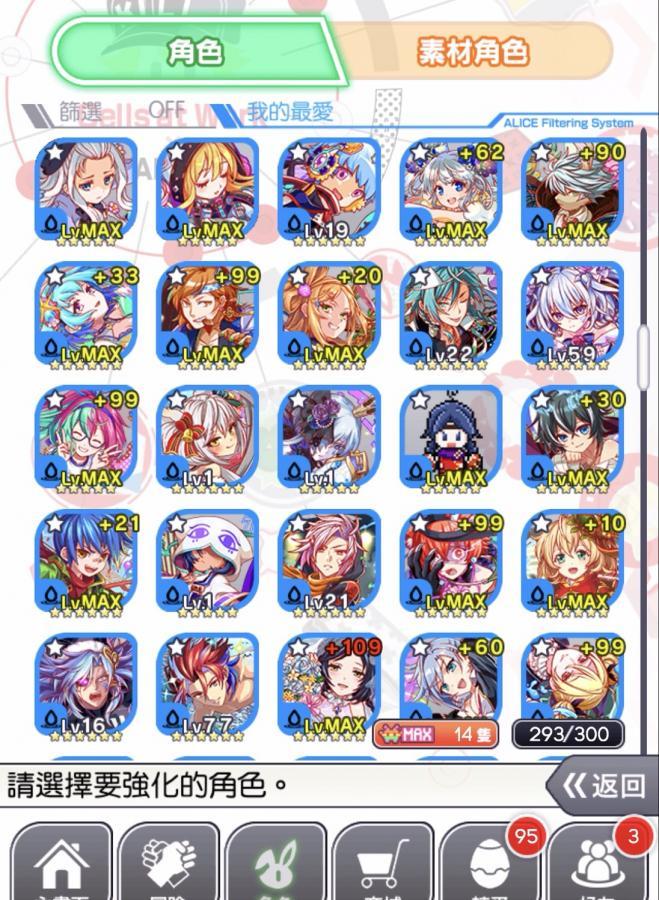The image size is (659, 900).
Task: Open the egg menu with 95 badge
Action: coord(490,863)
